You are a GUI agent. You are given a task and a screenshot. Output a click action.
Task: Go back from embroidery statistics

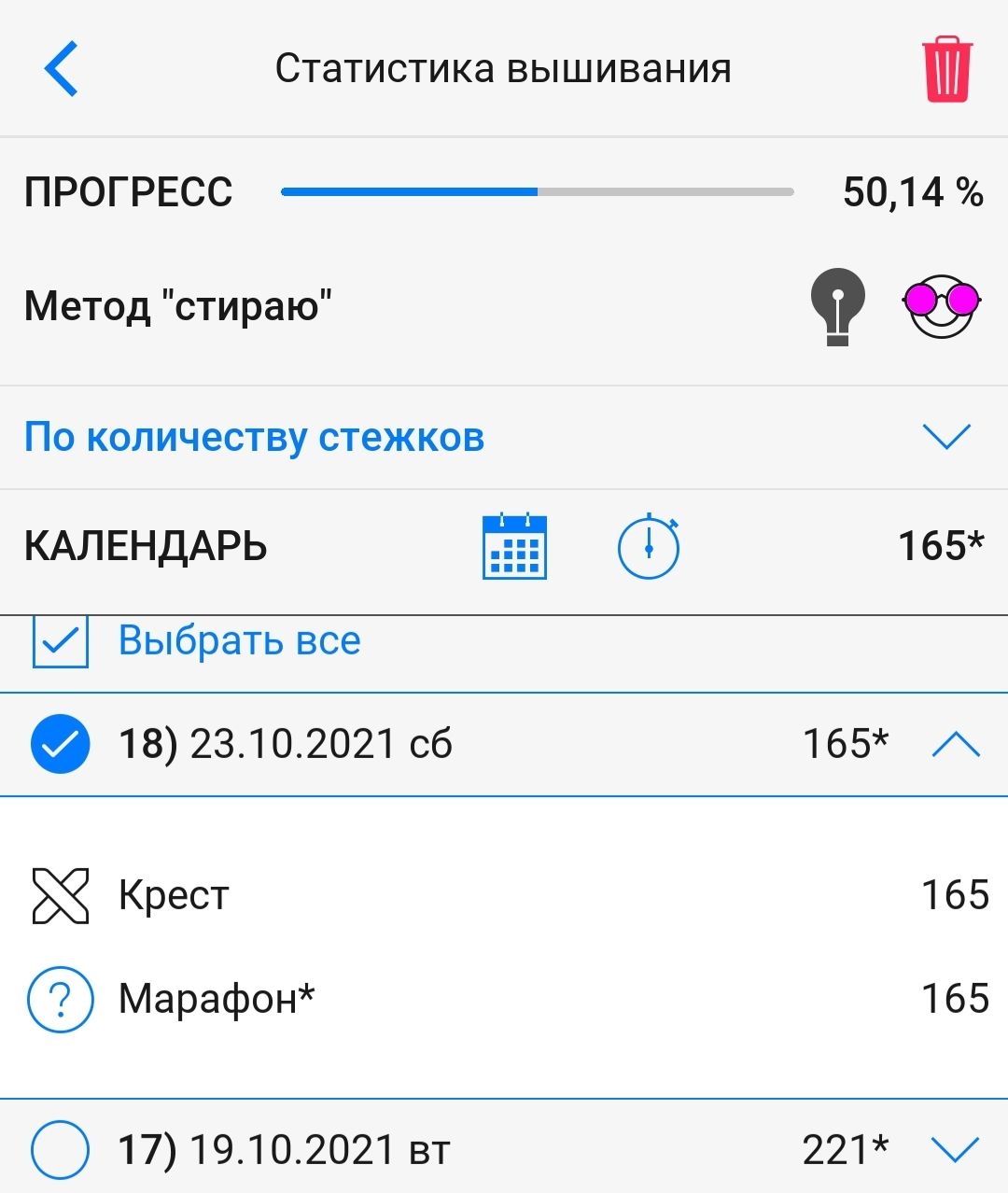click(x=62, y=69)
